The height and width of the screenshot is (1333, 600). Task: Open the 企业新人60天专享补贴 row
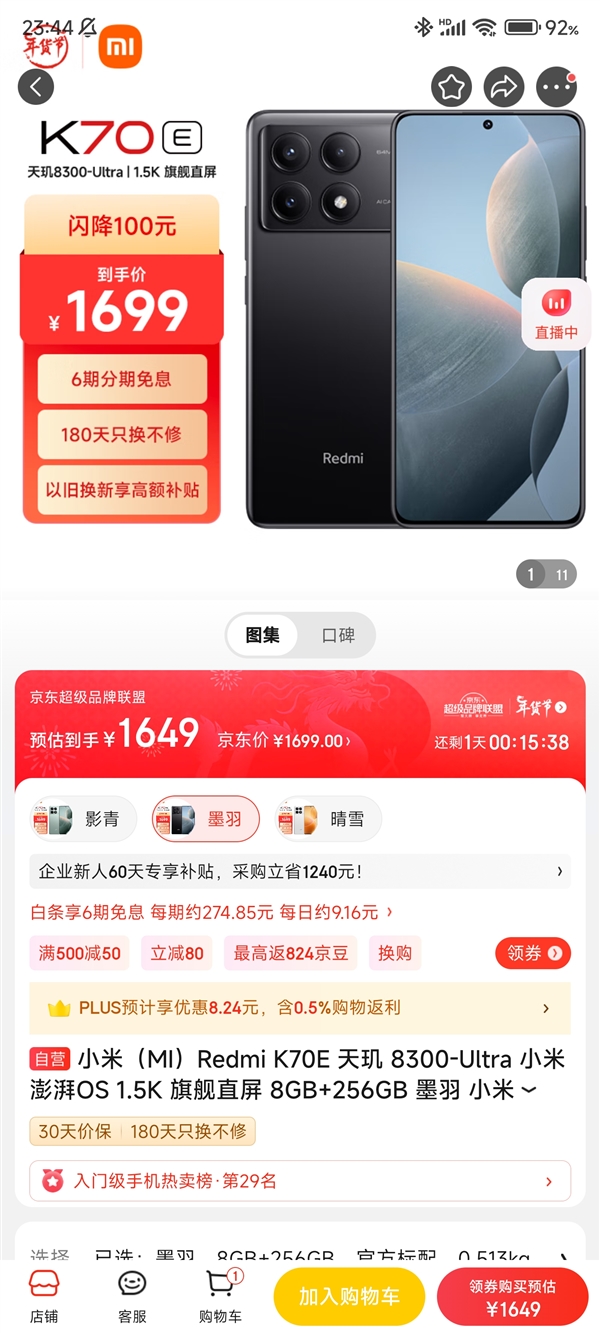pyautogui.click(x=300, y=872)
